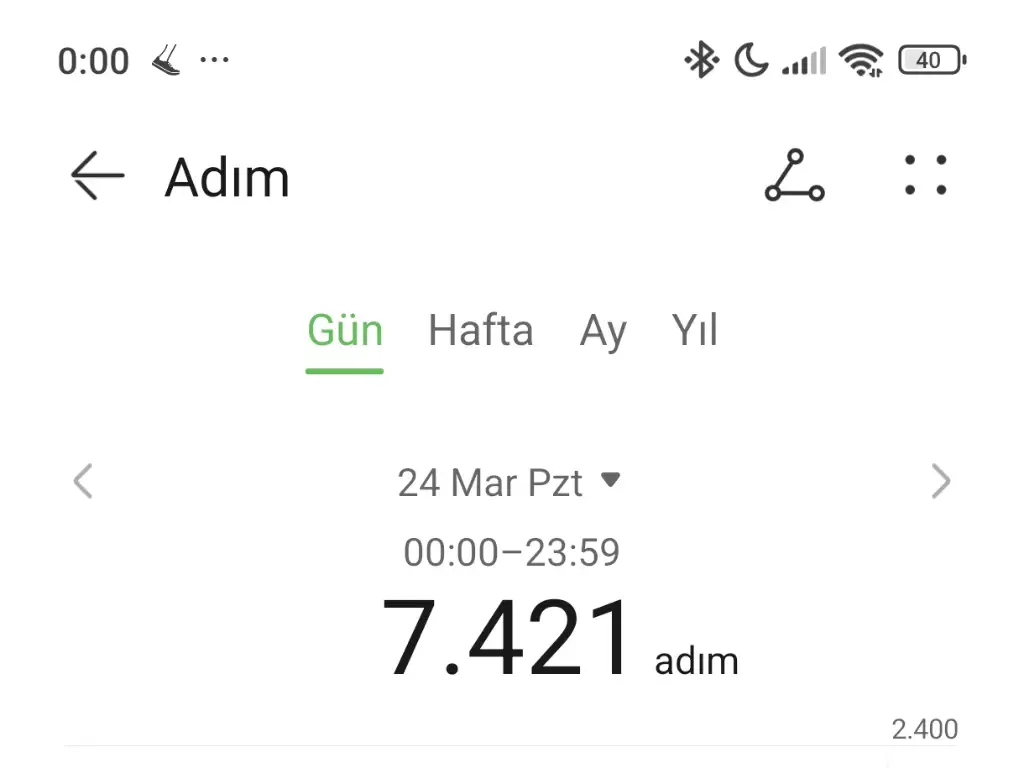Image resolution: width=1024 pixels, height=768 pixels.
Task: Open the 24 Mar Pzt date picker
Action: click(509, 483)
